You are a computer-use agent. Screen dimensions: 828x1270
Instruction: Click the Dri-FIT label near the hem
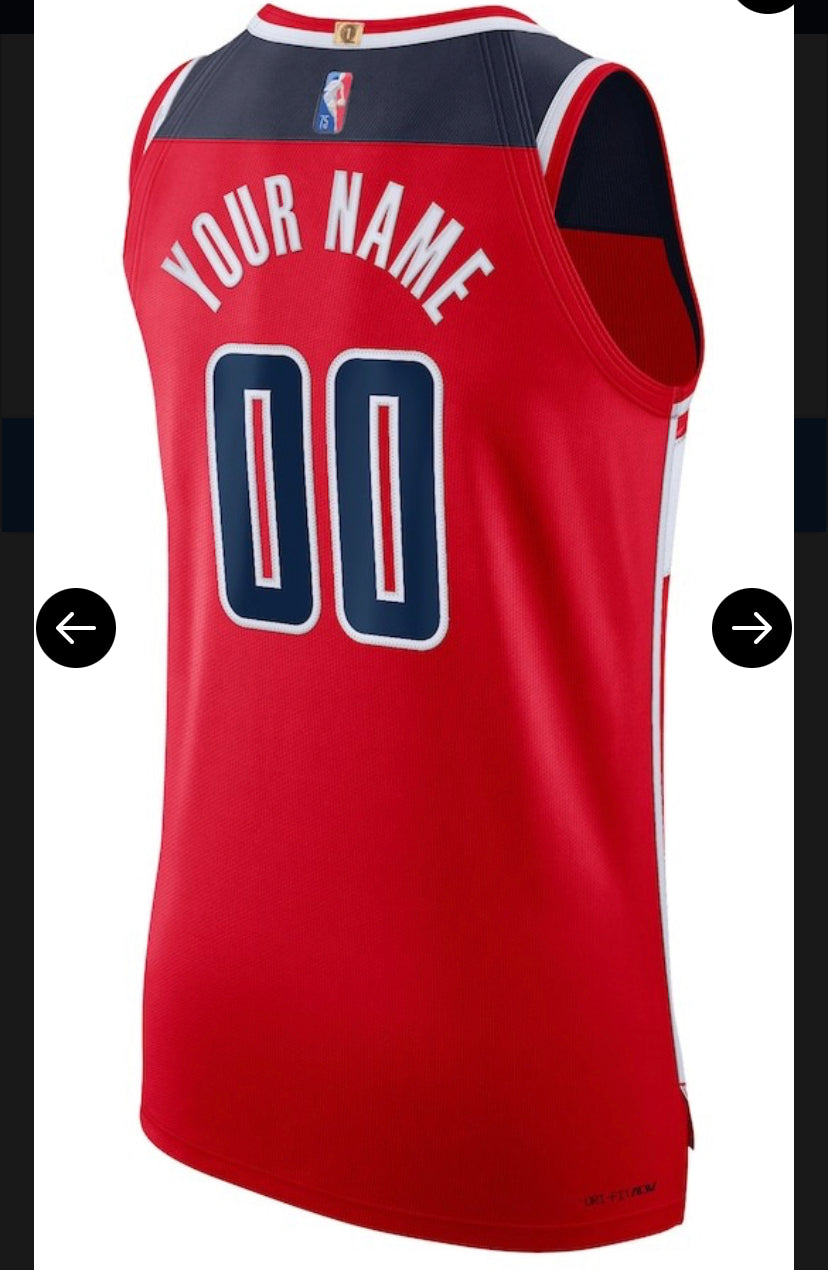pos(620,1192)
